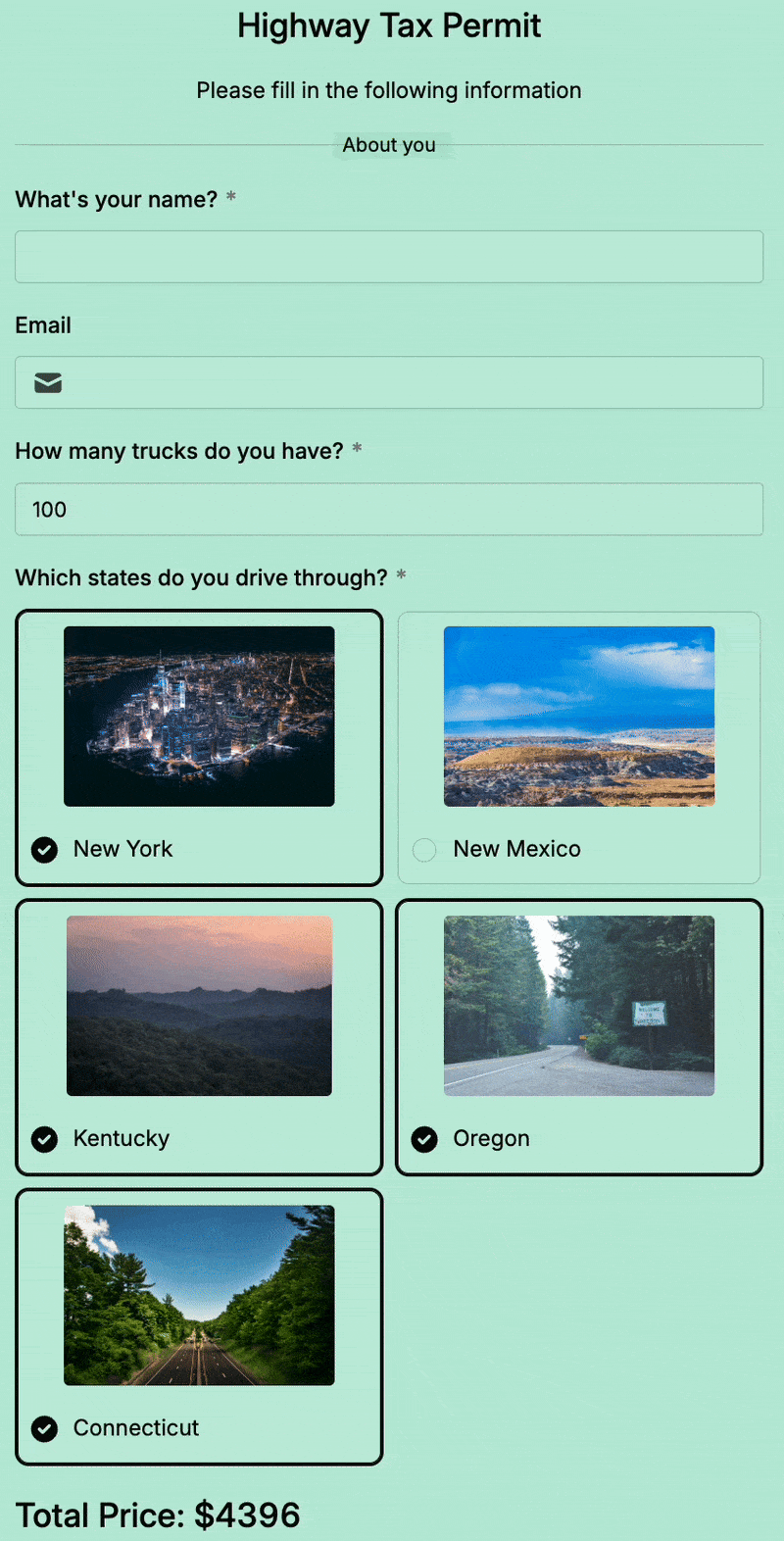
Task: Select the New Mexico state card
Action: click(x=578, y=747)
